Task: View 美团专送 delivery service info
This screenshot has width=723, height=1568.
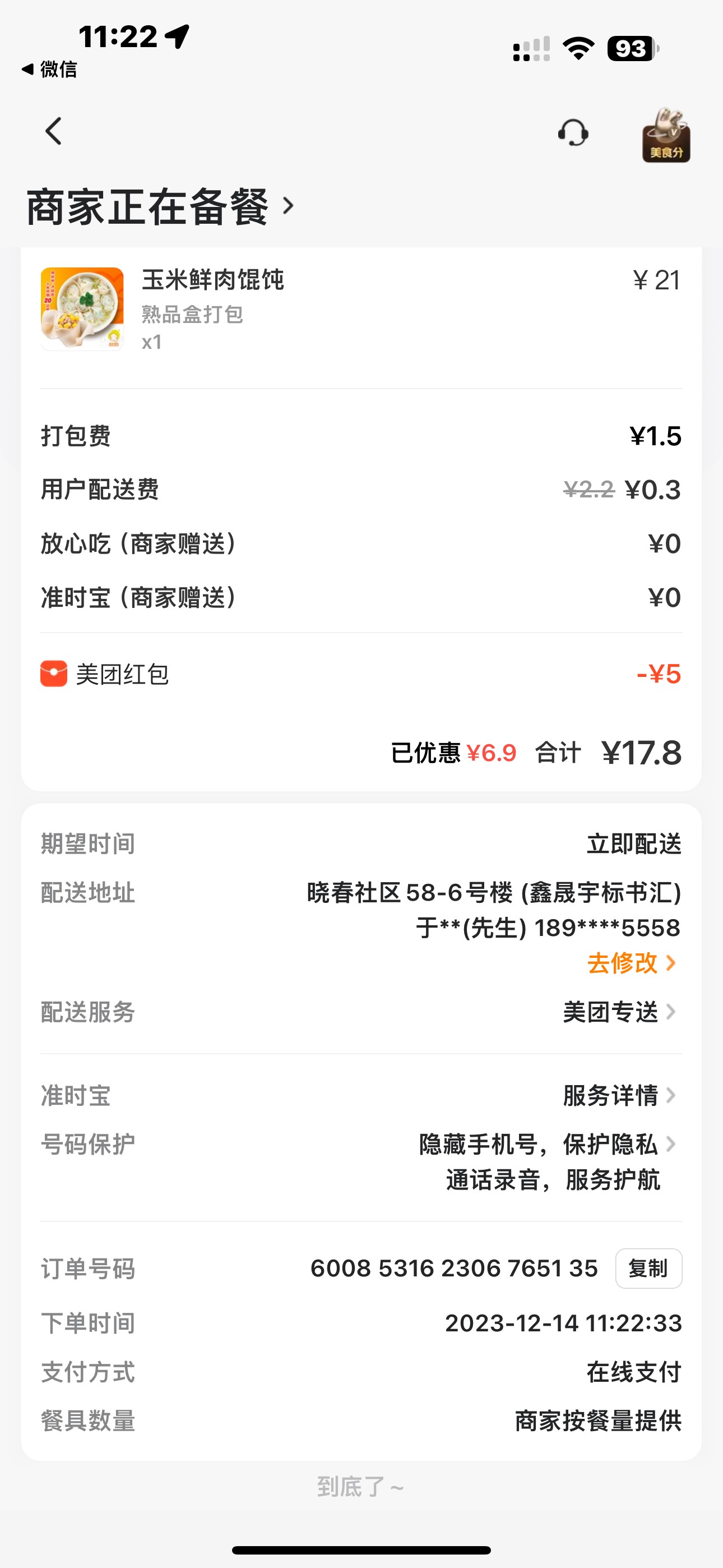Action: coord(618,1012)
